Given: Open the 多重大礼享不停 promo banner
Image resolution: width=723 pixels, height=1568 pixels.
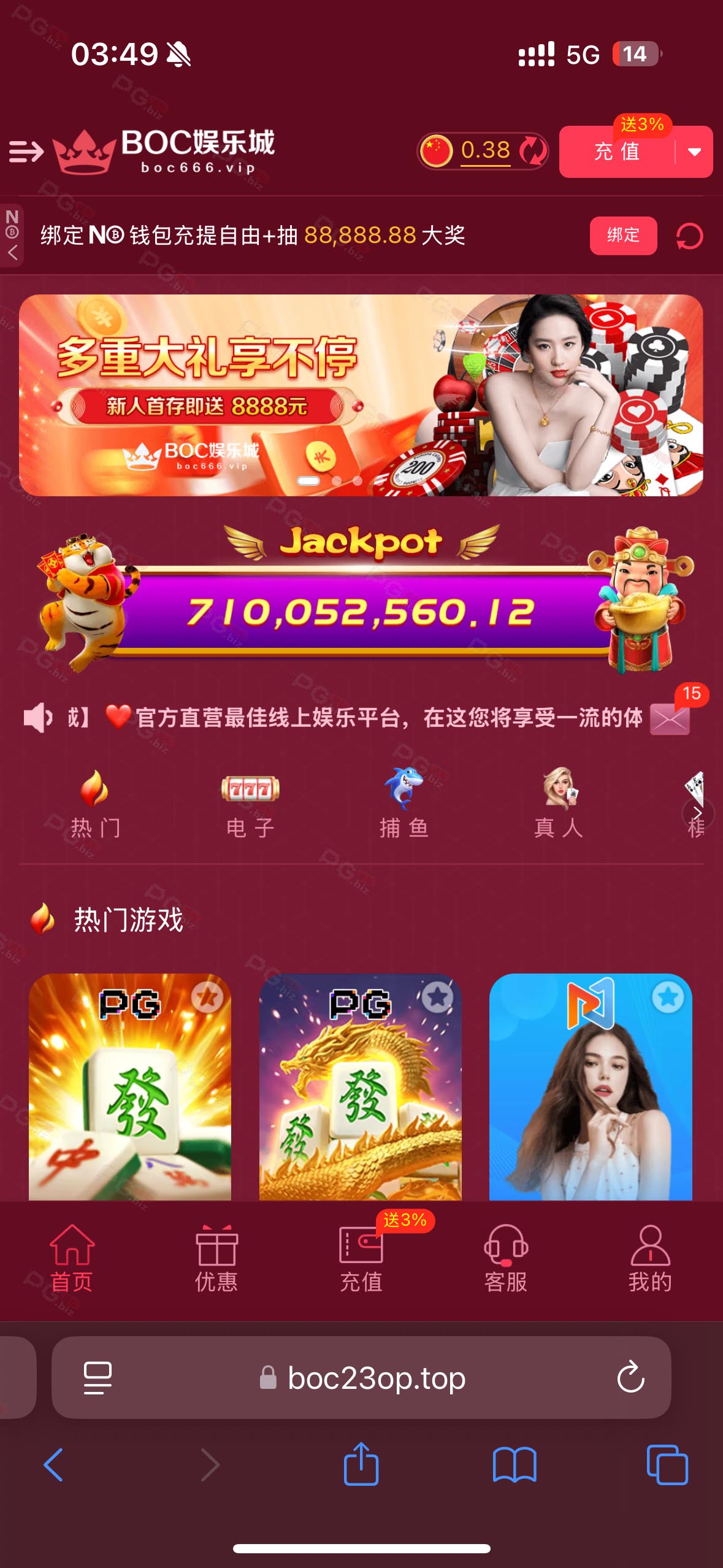Looking at the screenshot, I should pyautogui.click(x=361, y=395).
